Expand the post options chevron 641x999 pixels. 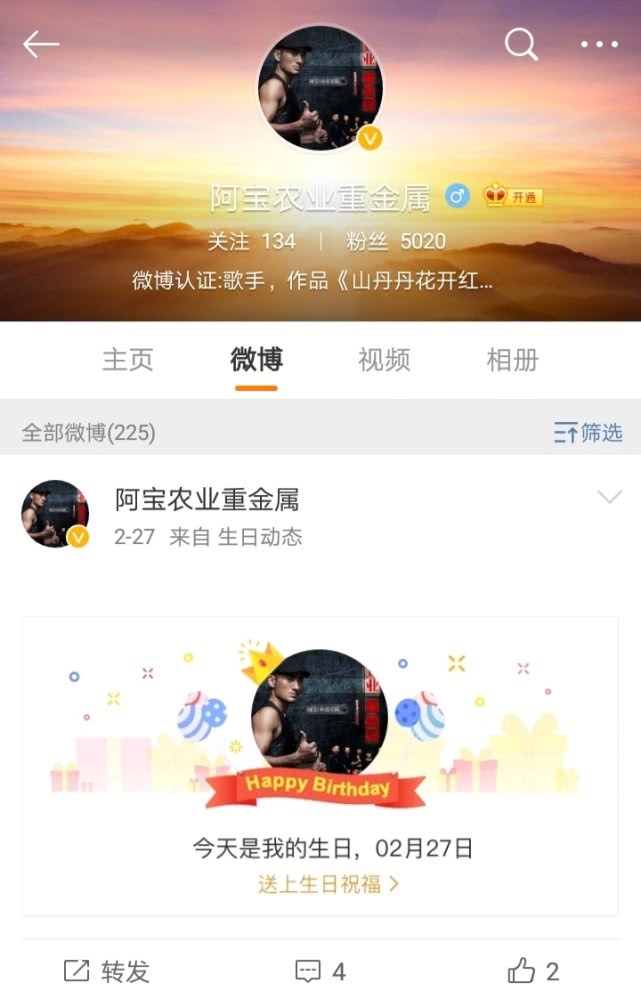609,497
